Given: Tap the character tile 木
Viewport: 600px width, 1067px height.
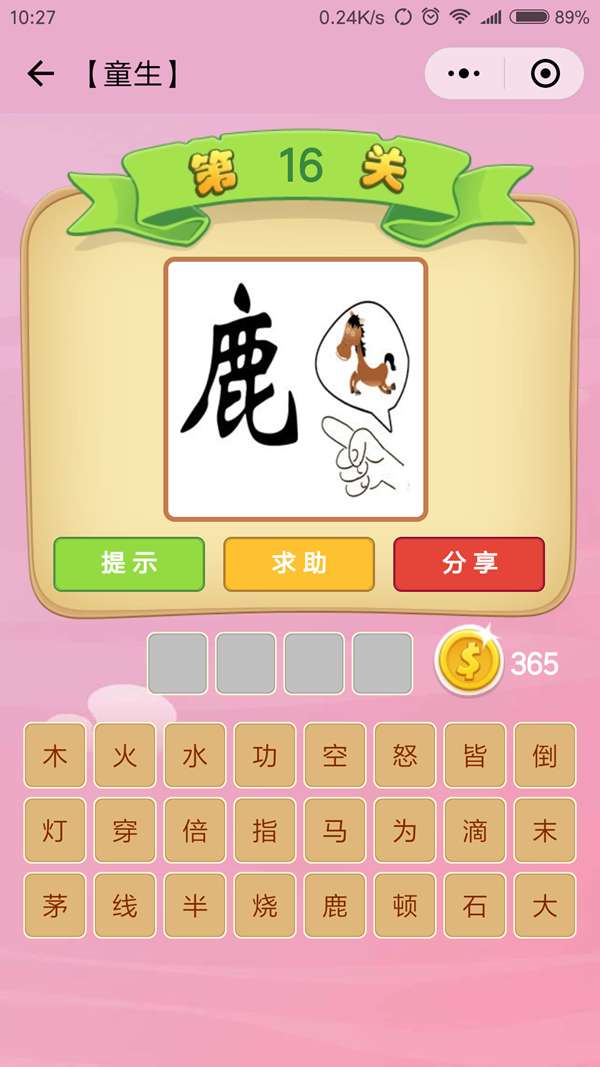Looking at the screenshot, I should click(x=55, y=756).
